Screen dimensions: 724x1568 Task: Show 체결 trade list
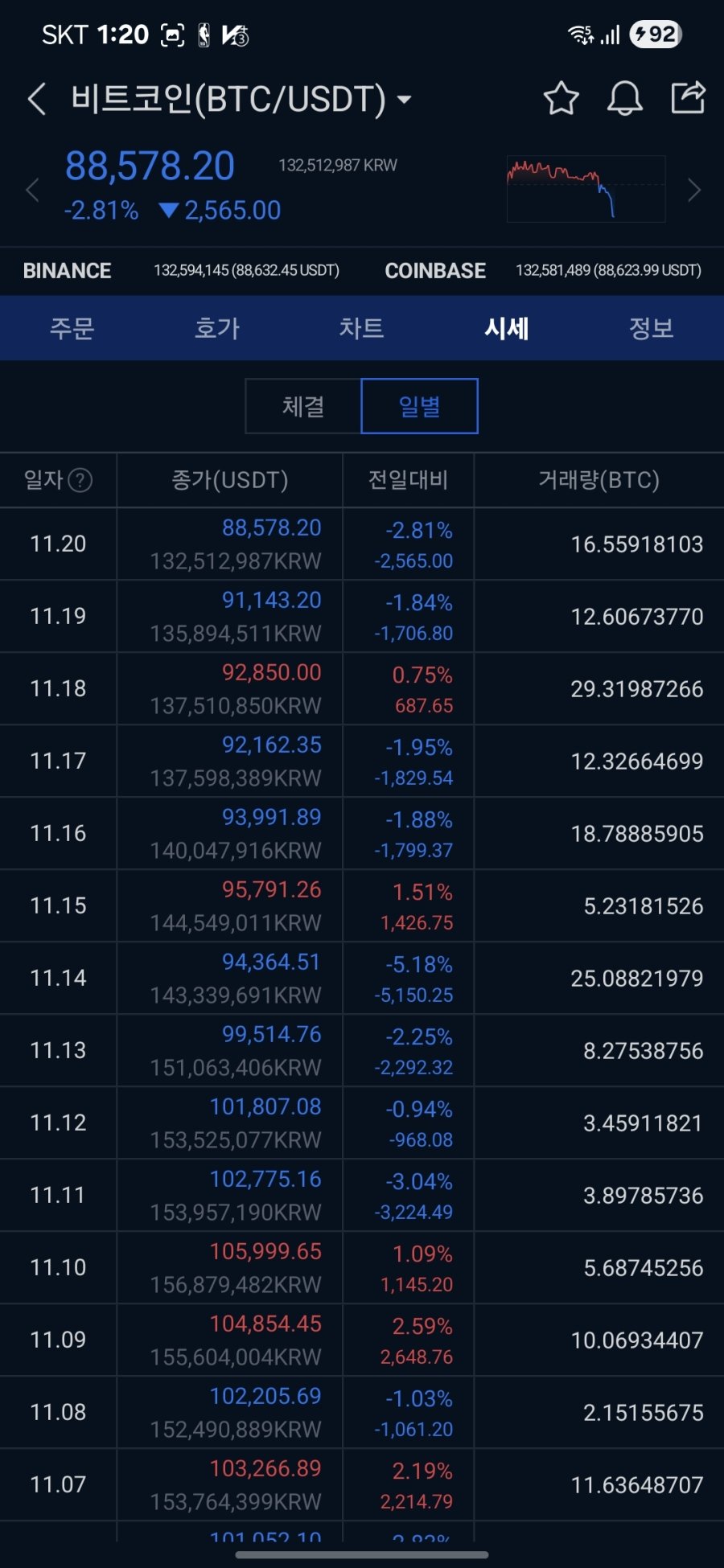(303, 406)
